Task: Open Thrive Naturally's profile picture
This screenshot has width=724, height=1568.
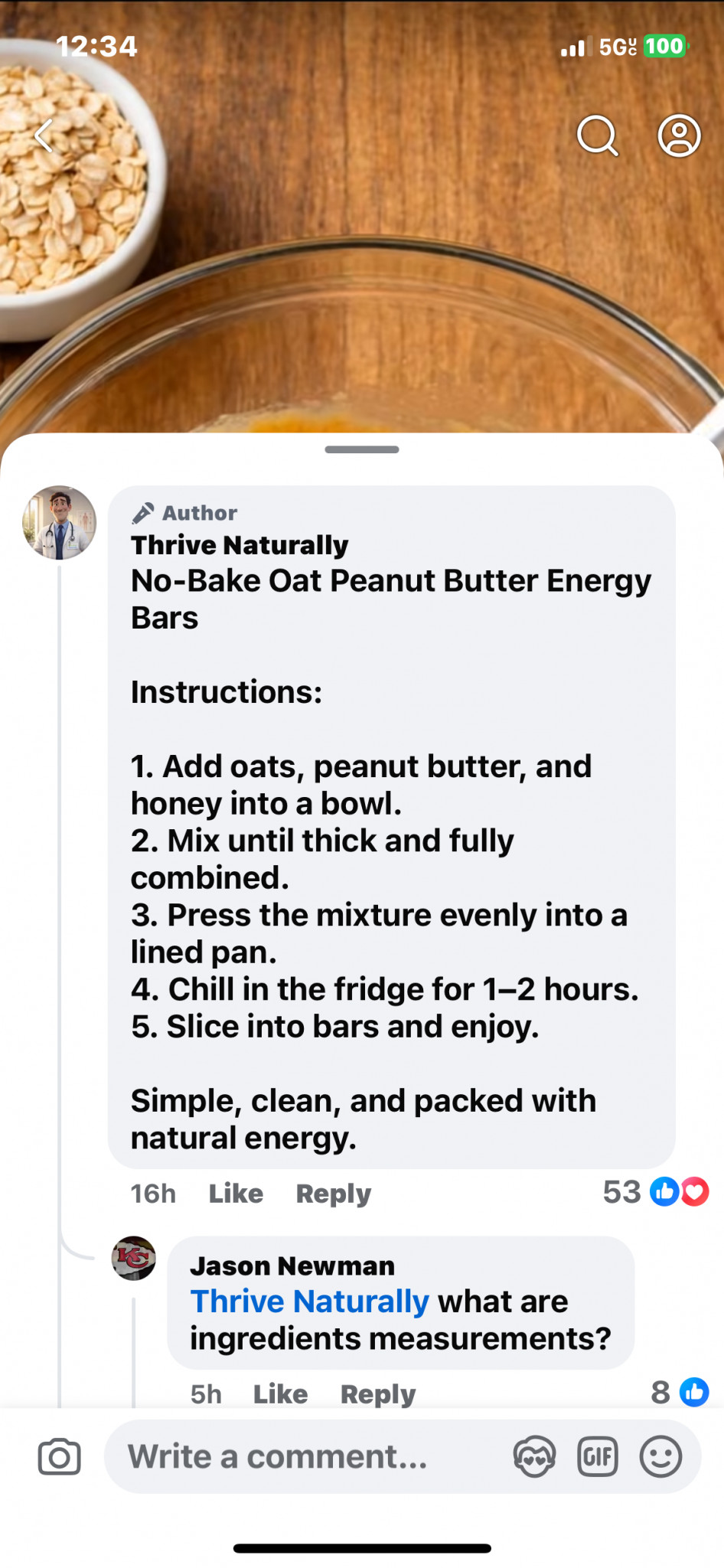Action: click(60, 523)
